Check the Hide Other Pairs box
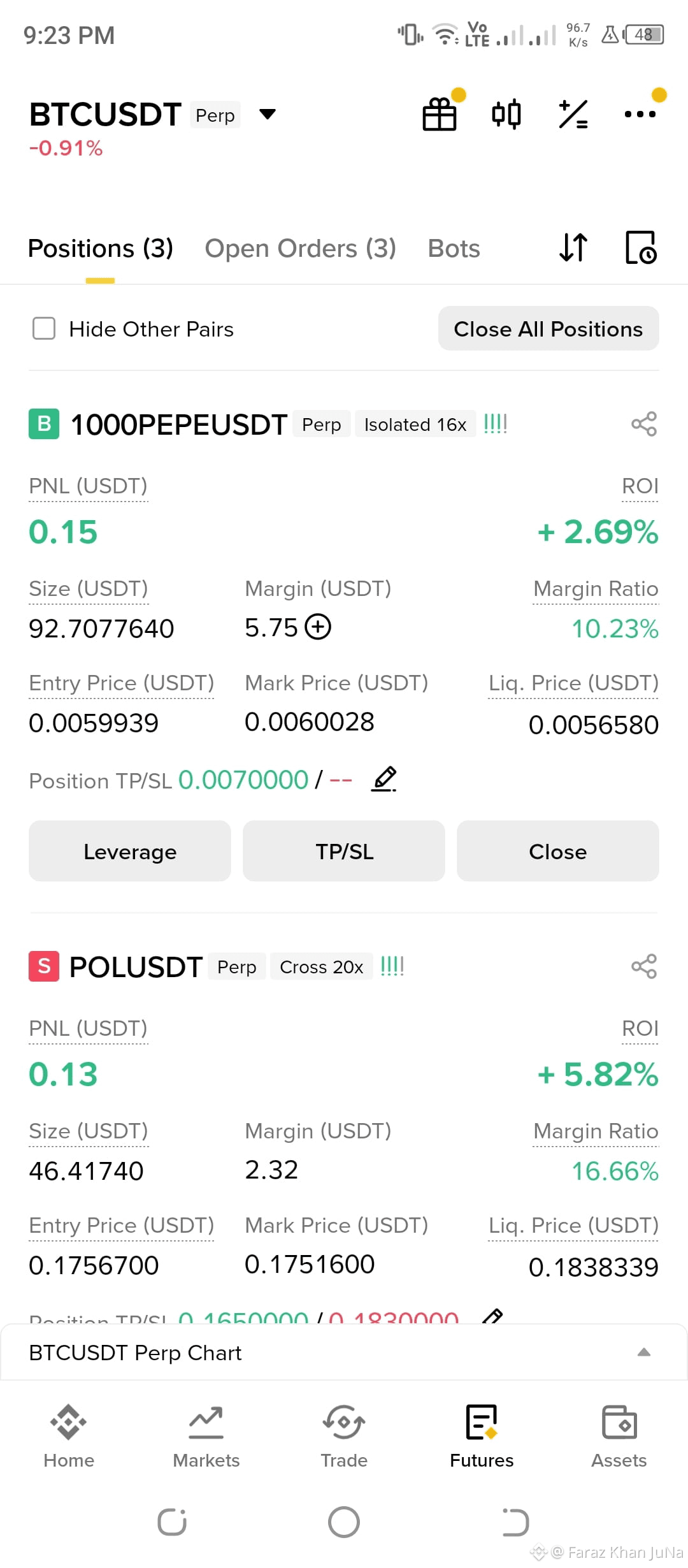Viewport: 688px width, 1568px height. click(44, 329)
